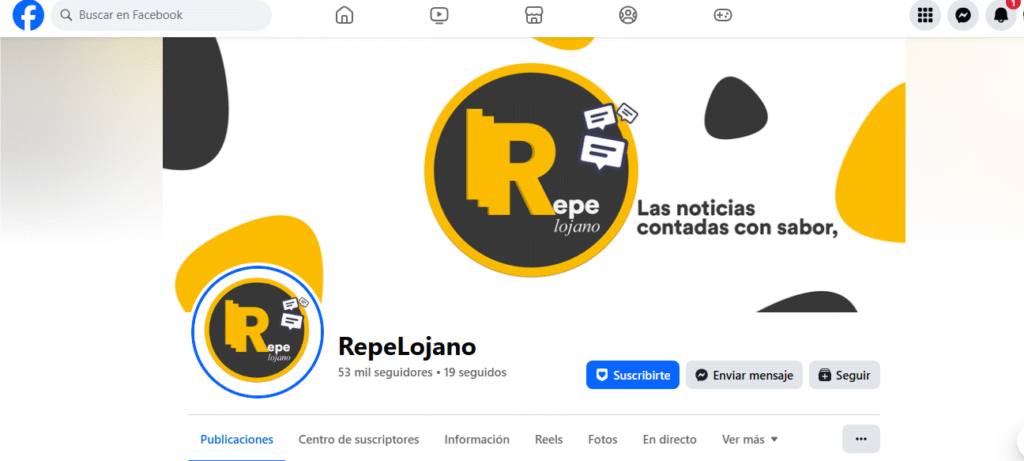Open the Groups icon
This screenshot has width=1024, height=461.
pos(628,15)
